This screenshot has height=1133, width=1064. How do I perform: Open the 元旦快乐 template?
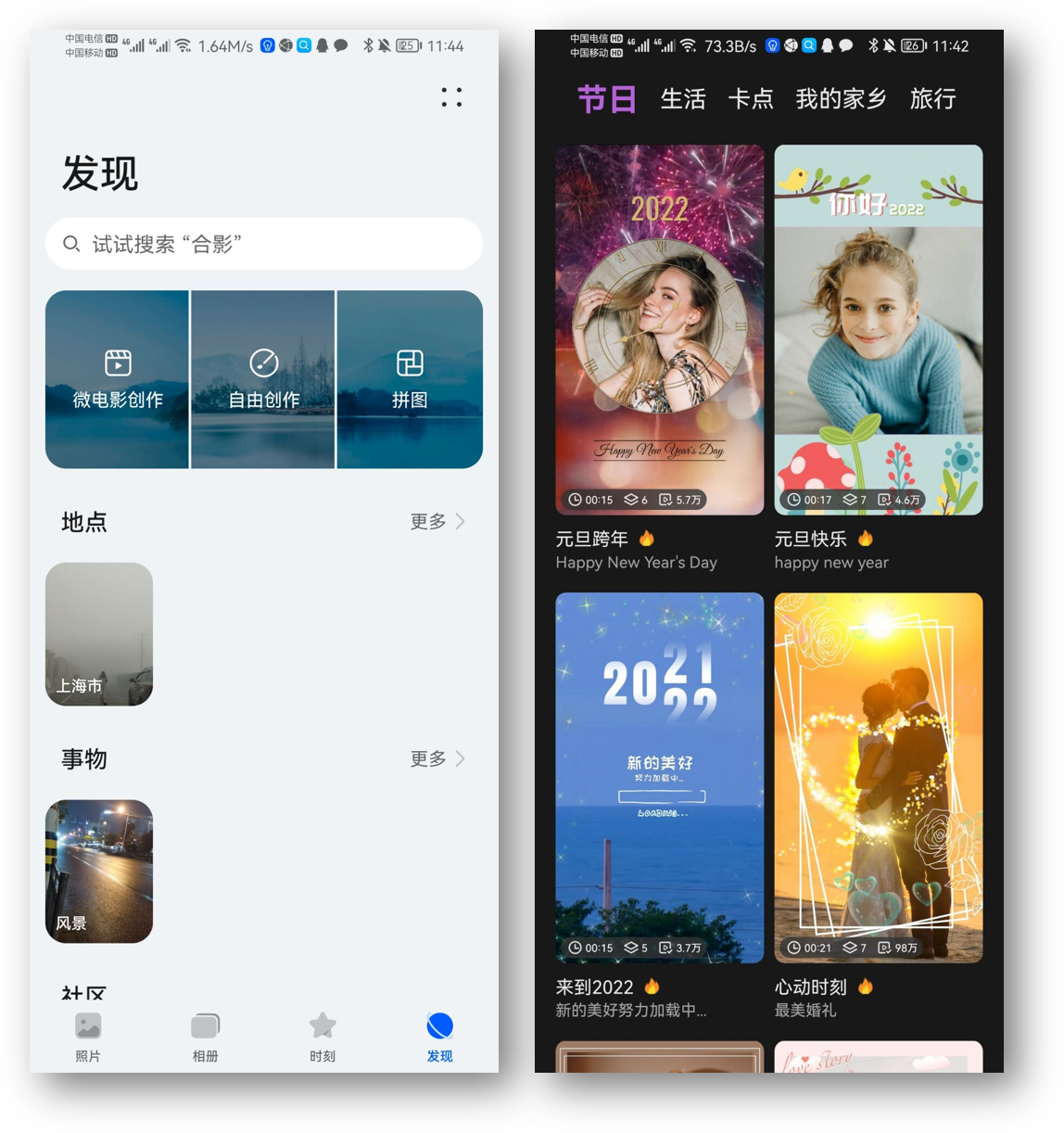tap(879, 329)
